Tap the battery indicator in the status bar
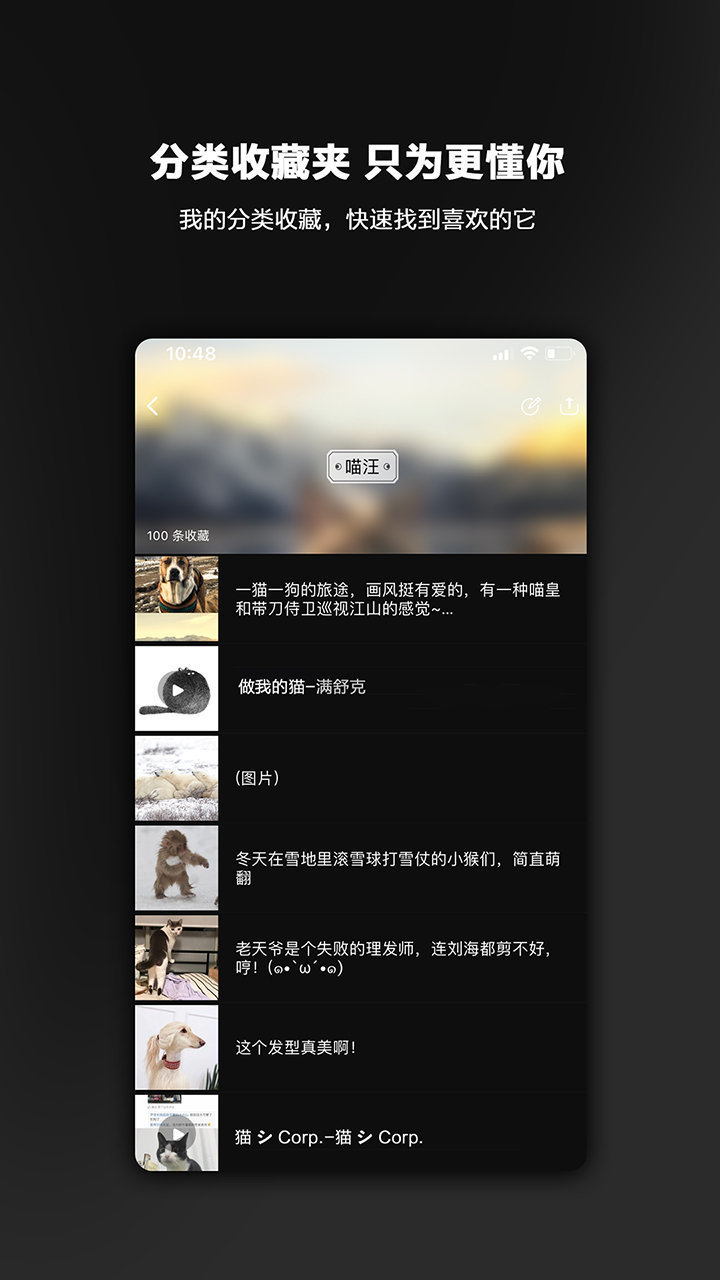The image size is (720, 1280). 560,355
